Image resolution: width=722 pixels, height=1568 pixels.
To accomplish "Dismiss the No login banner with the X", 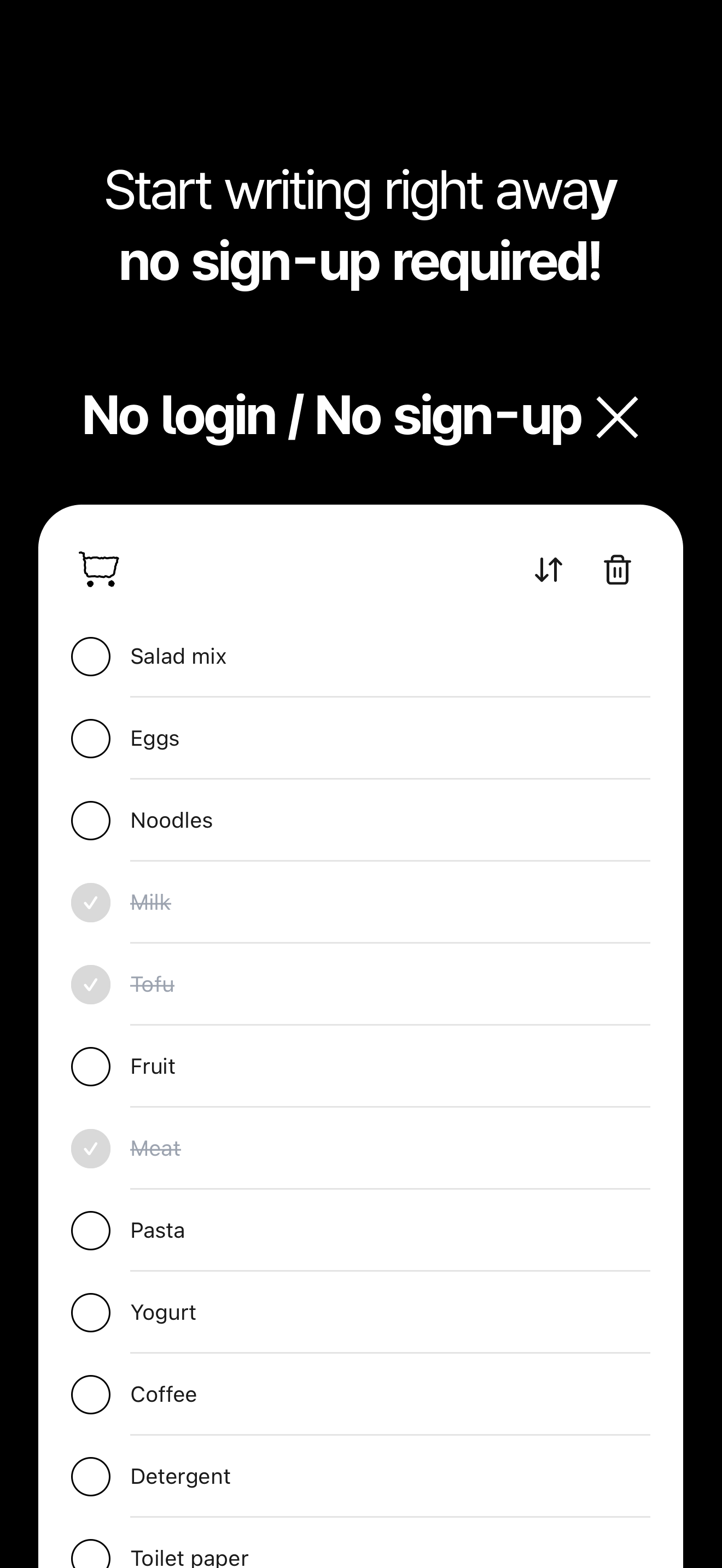I will 618,417.
